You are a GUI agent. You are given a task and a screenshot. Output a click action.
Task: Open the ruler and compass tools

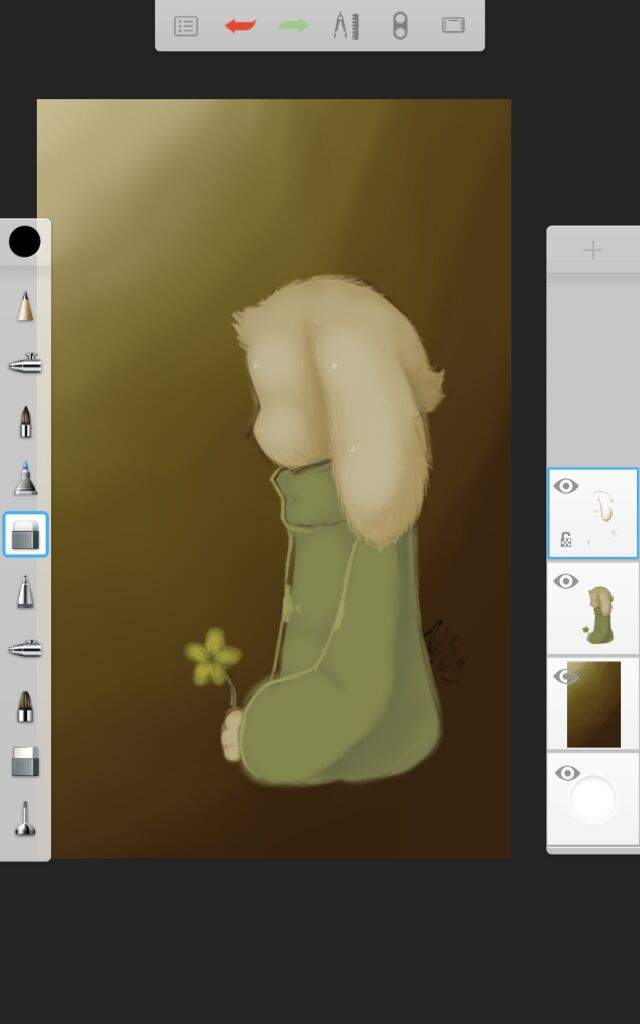(346, 26)
